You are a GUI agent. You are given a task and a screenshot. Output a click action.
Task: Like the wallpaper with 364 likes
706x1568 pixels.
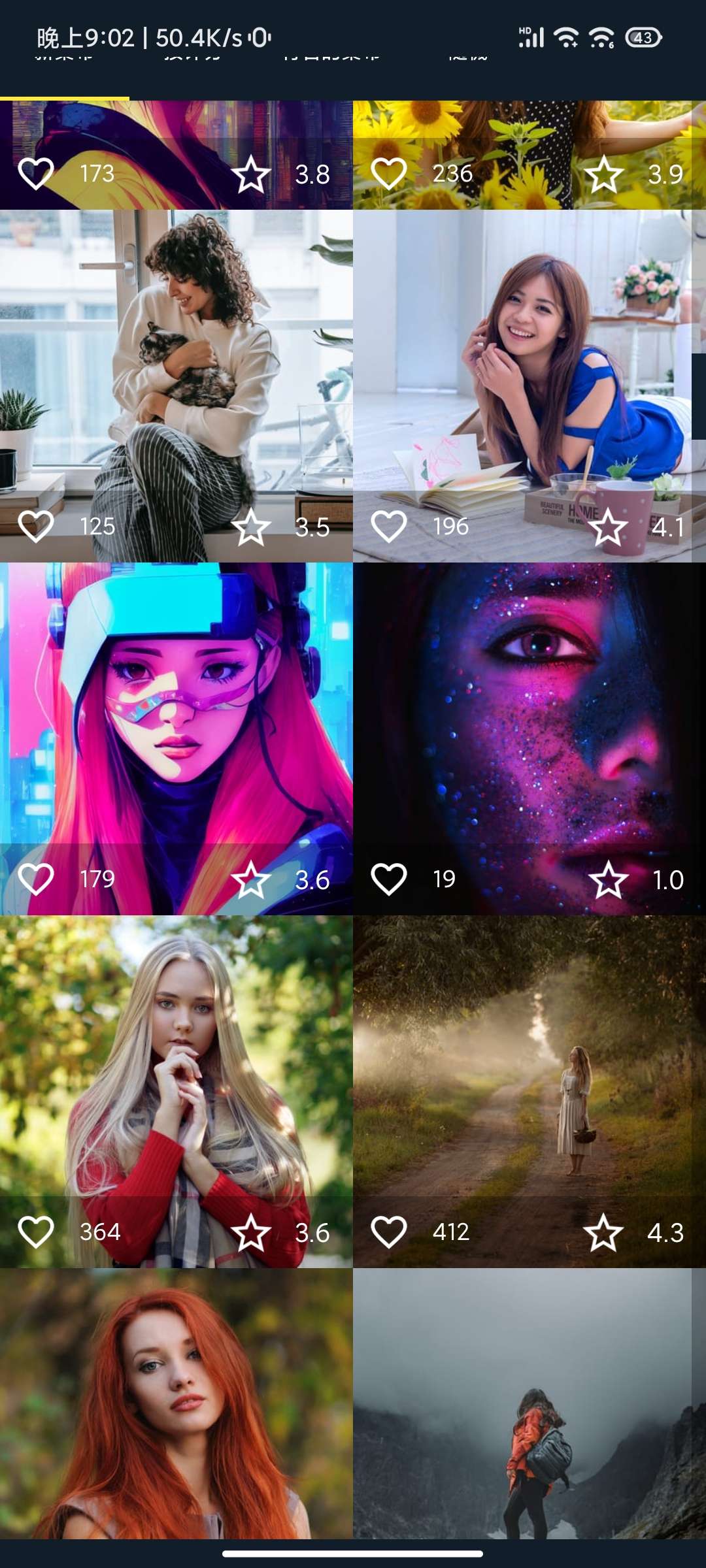click(x=36, y=1232)
